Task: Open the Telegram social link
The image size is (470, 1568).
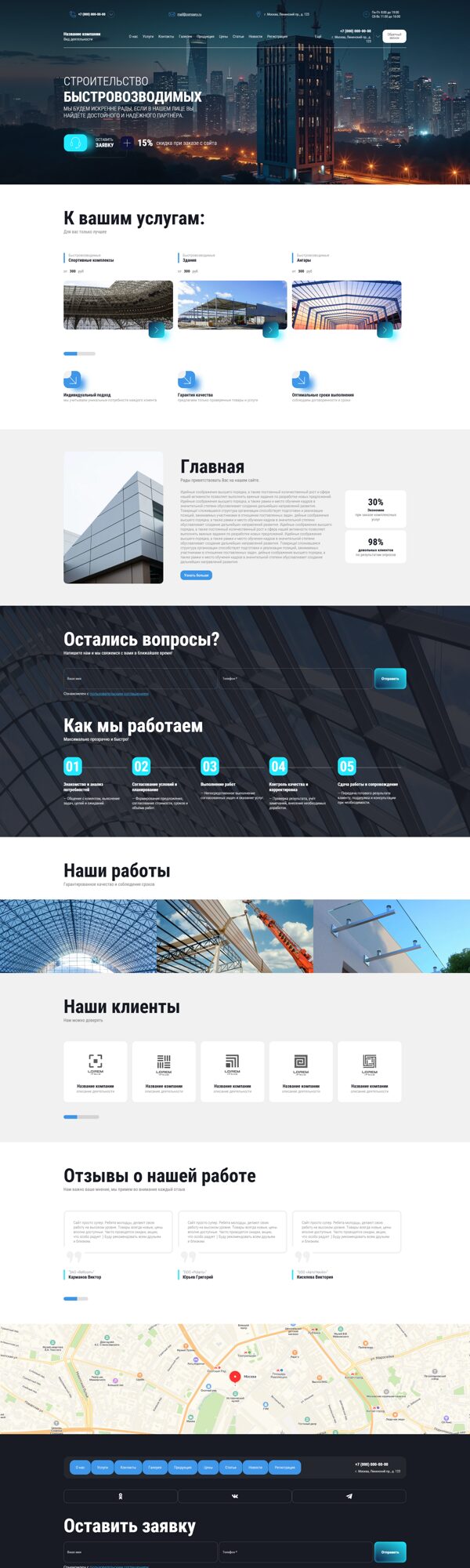Action: tap(349, 1496)
